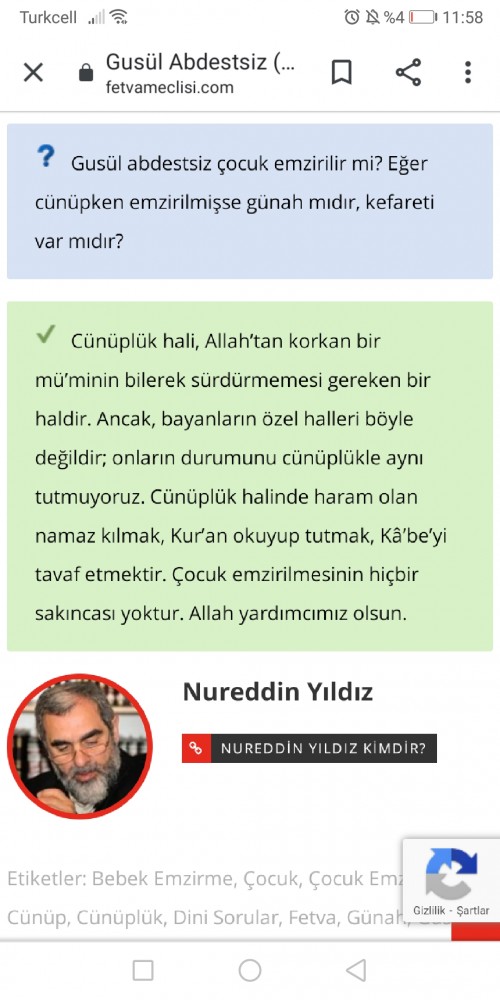Share this page via share icon

[408, 72]
